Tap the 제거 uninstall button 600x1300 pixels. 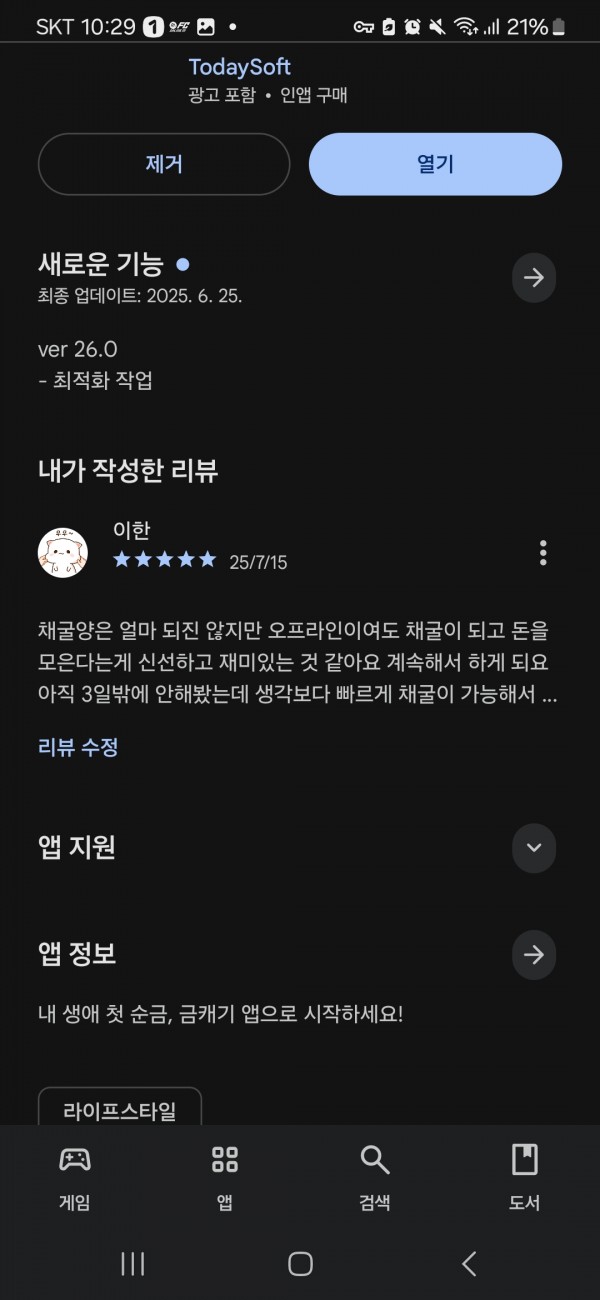pyautogui.click(x=164, y=164)
